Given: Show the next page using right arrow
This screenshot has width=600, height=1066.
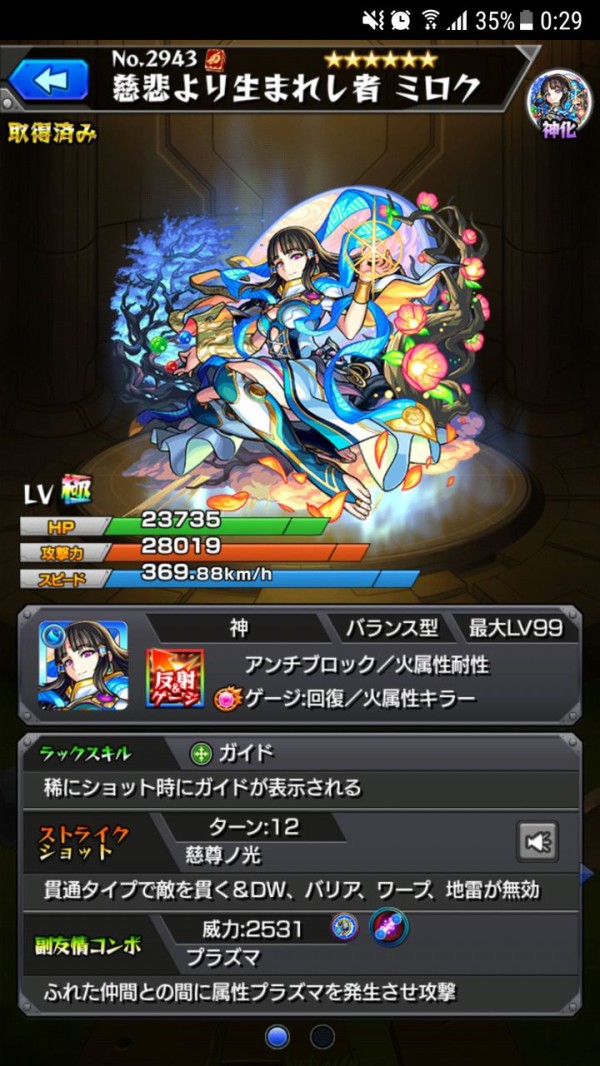Looking at the screenshot, I should click(x=588, y=875).
